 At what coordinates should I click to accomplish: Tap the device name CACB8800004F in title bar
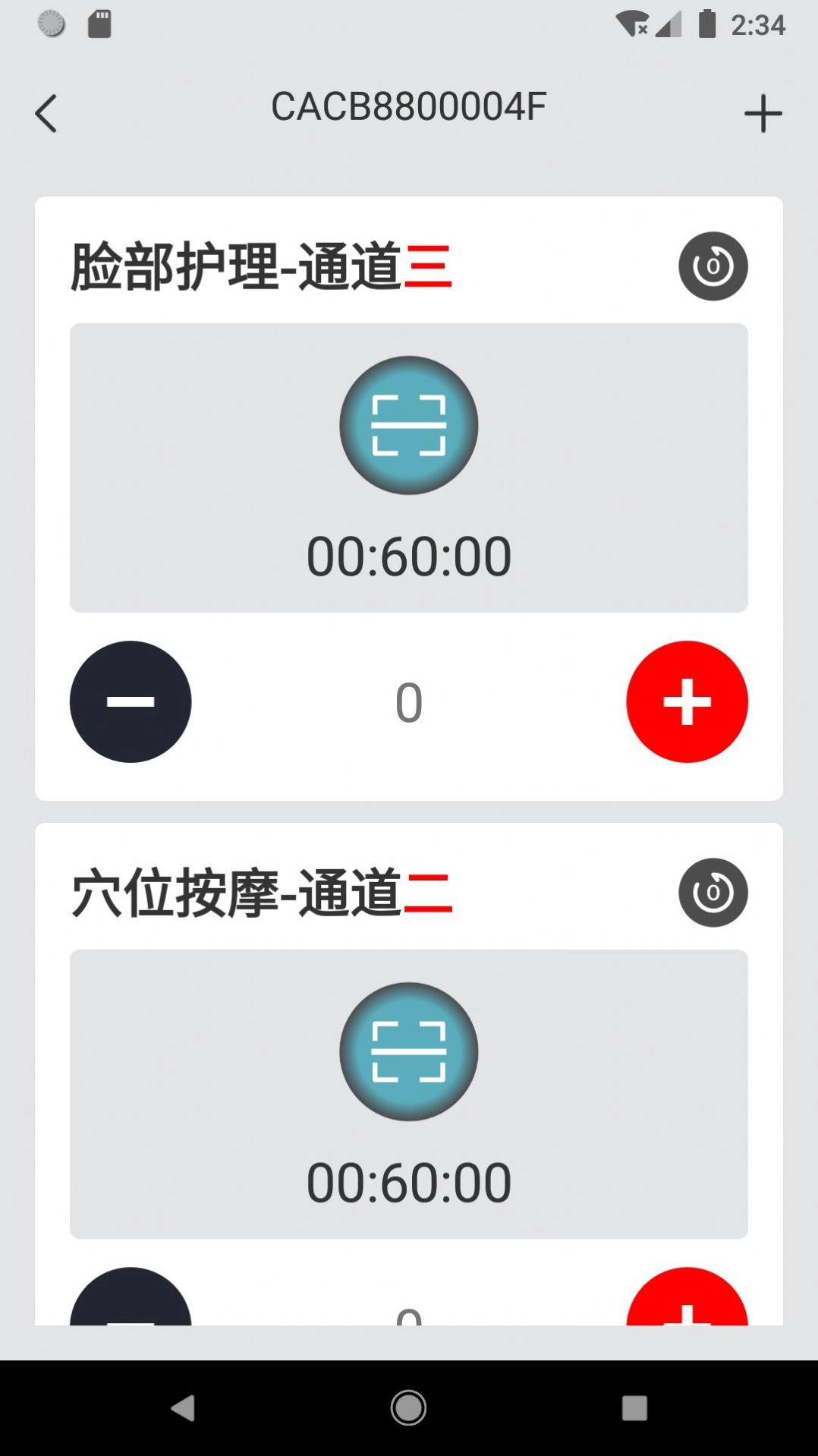pos(408,106)
